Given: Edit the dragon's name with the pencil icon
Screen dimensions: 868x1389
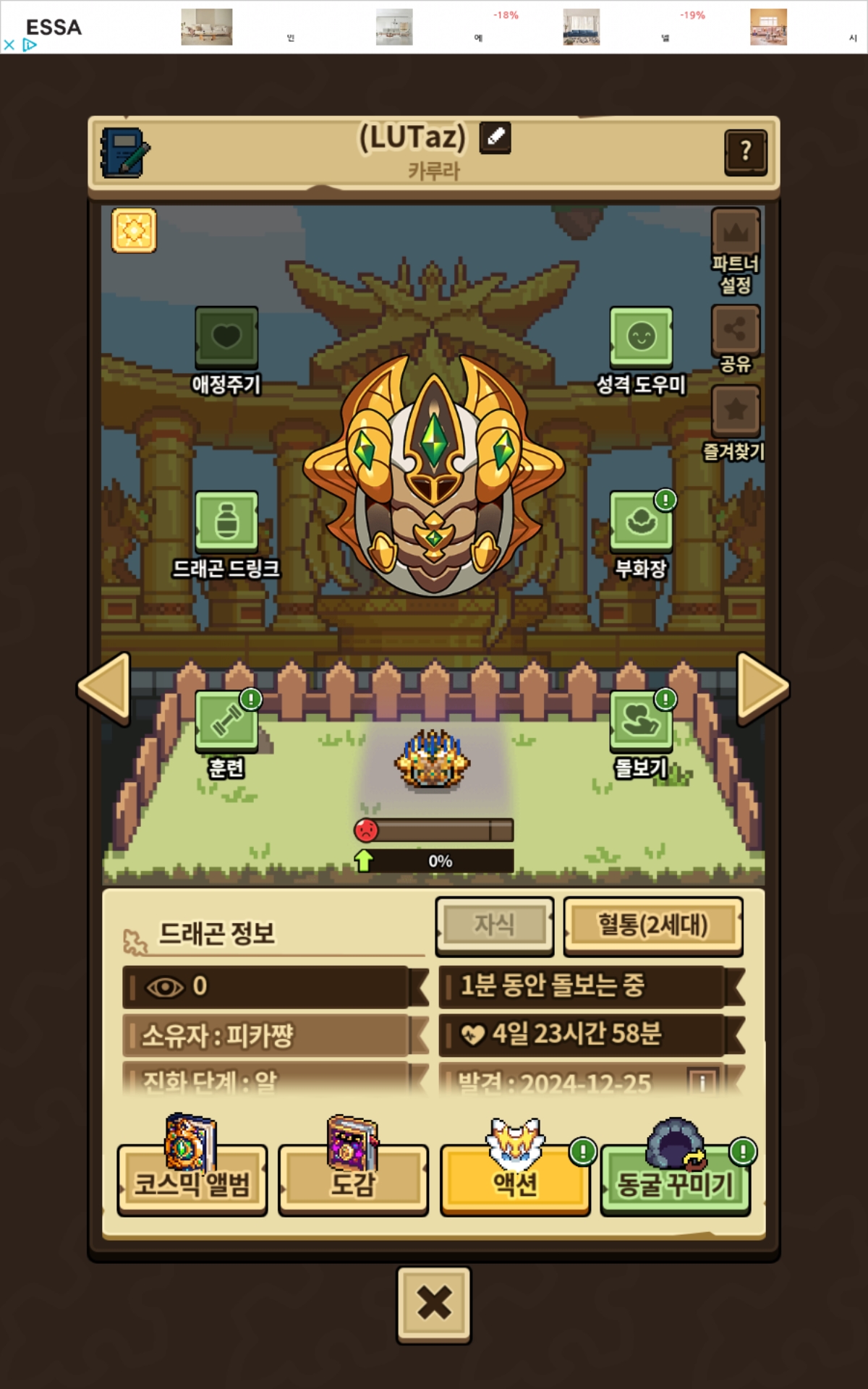Looking at the screenshot, I should click(495, 137).
